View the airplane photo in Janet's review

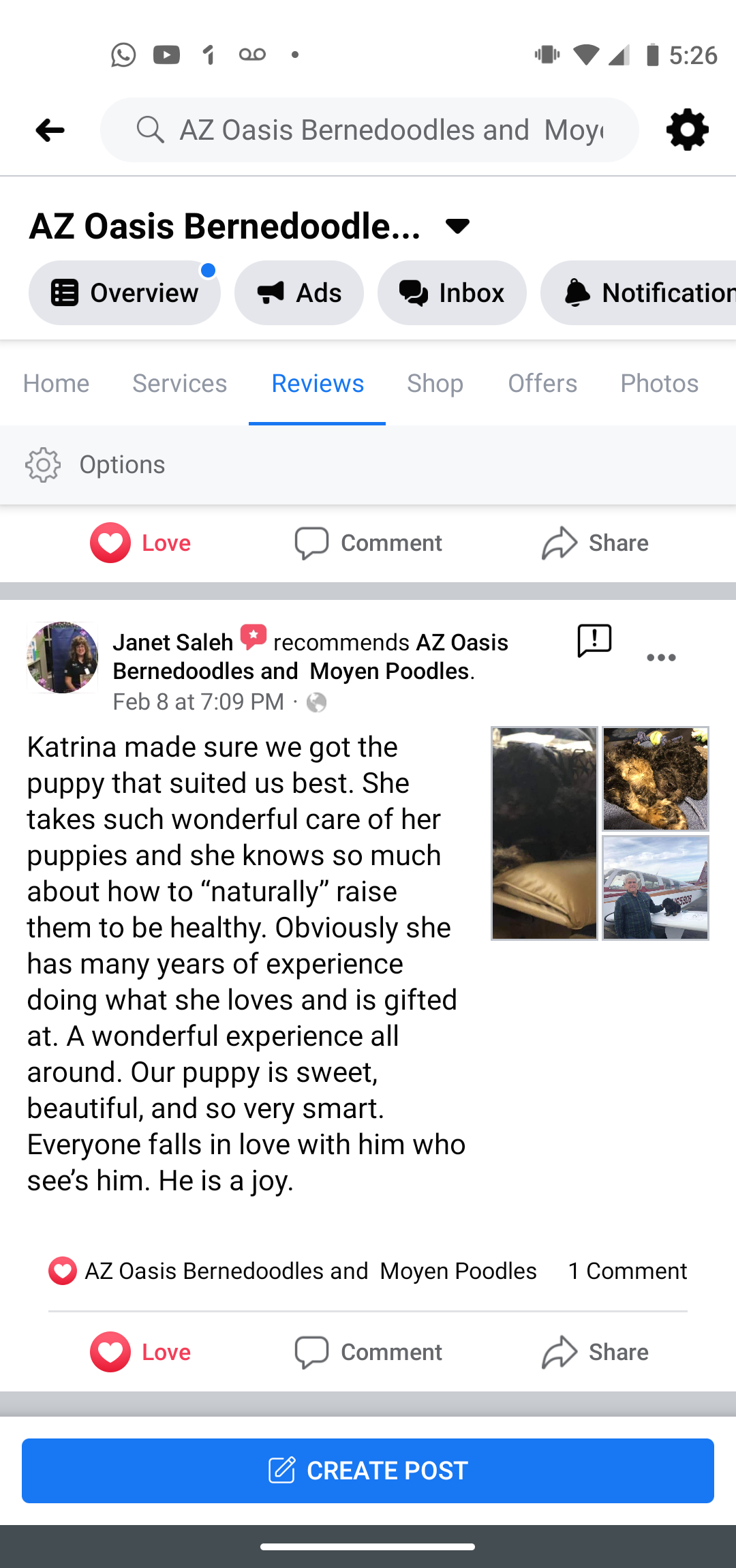656,888
